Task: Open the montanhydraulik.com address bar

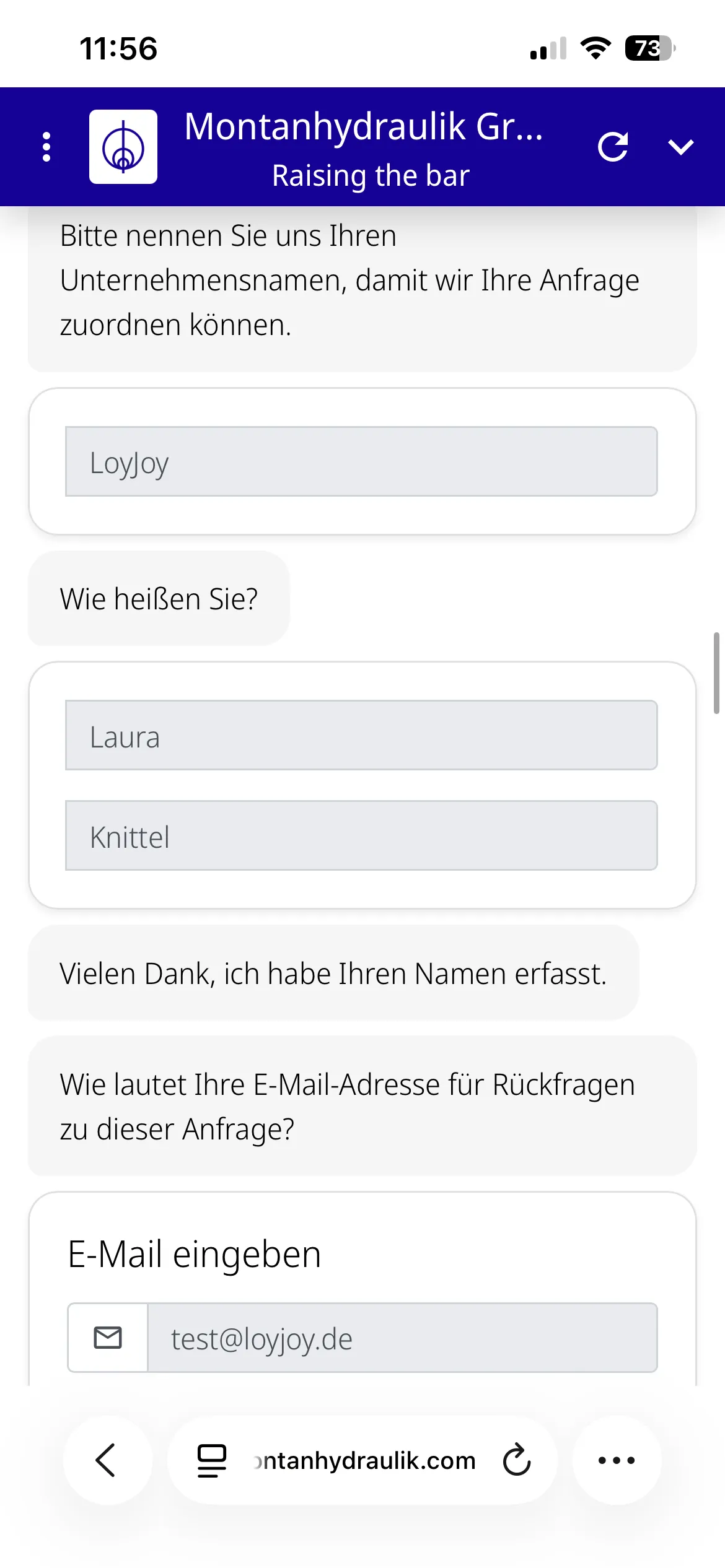Action: pyautogui.click(x=364, y=1460)
